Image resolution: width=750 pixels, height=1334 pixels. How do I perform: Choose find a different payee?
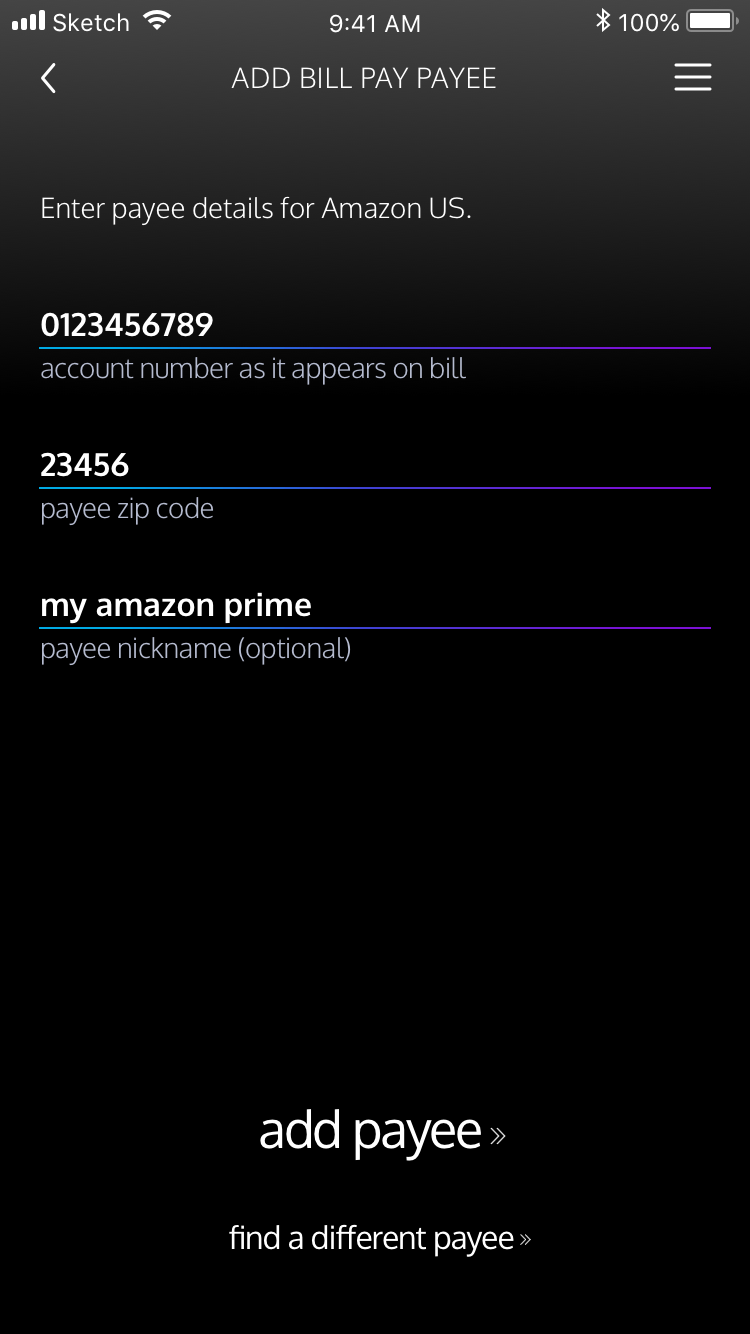coord(379,1238)
